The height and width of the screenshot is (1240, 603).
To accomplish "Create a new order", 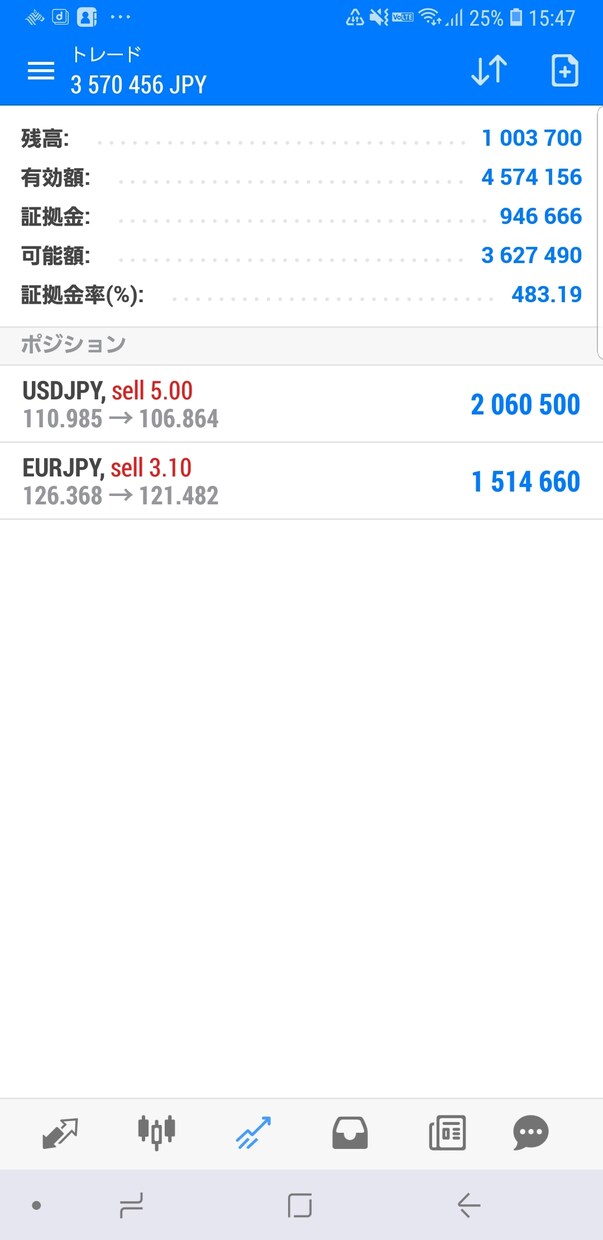I will point(565,70).
